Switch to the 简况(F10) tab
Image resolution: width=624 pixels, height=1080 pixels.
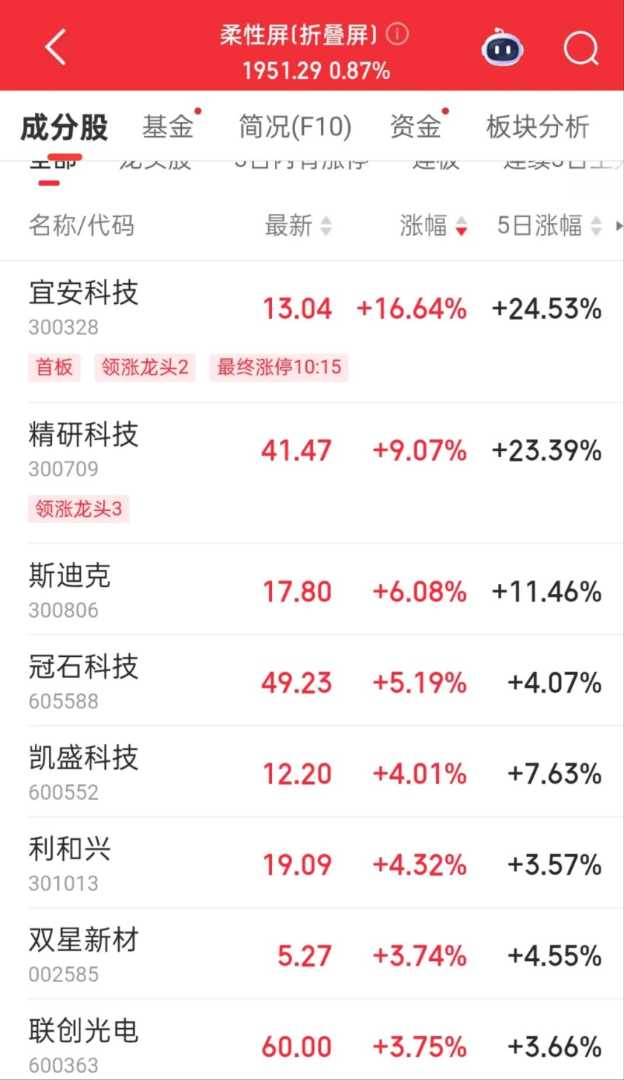coord(295,127)
